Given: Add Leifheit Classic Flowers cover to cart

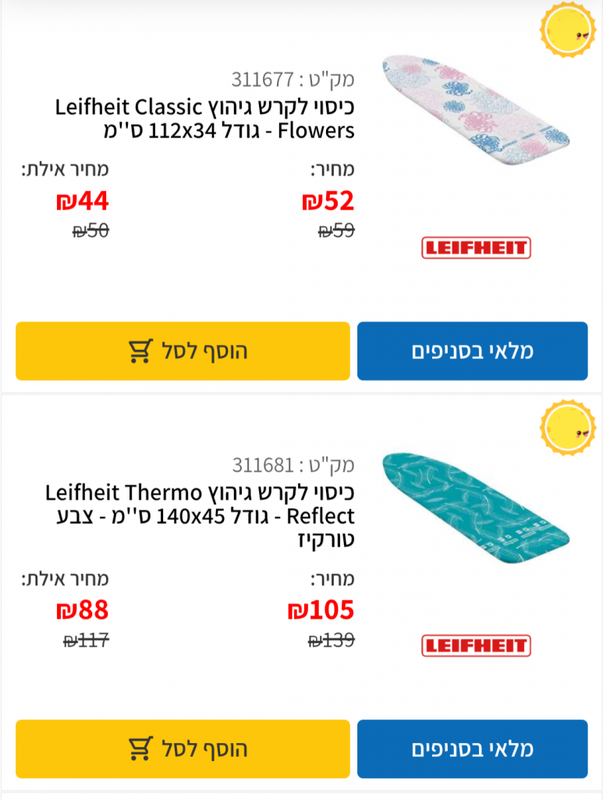Looking at the screenshot, I should pos(183,351).
